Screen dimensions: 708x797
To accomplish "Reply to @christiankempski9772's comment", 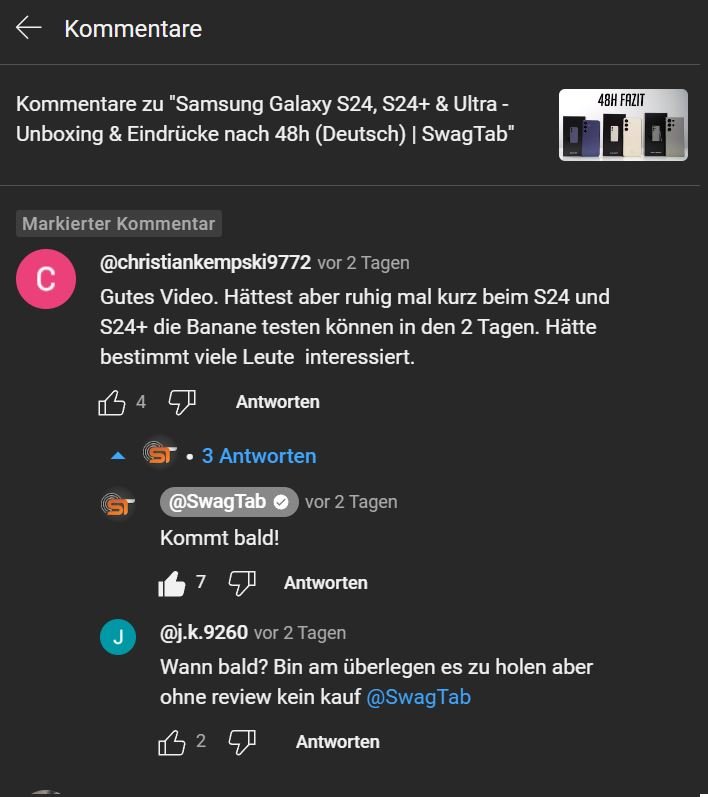I will pos(278,402).
